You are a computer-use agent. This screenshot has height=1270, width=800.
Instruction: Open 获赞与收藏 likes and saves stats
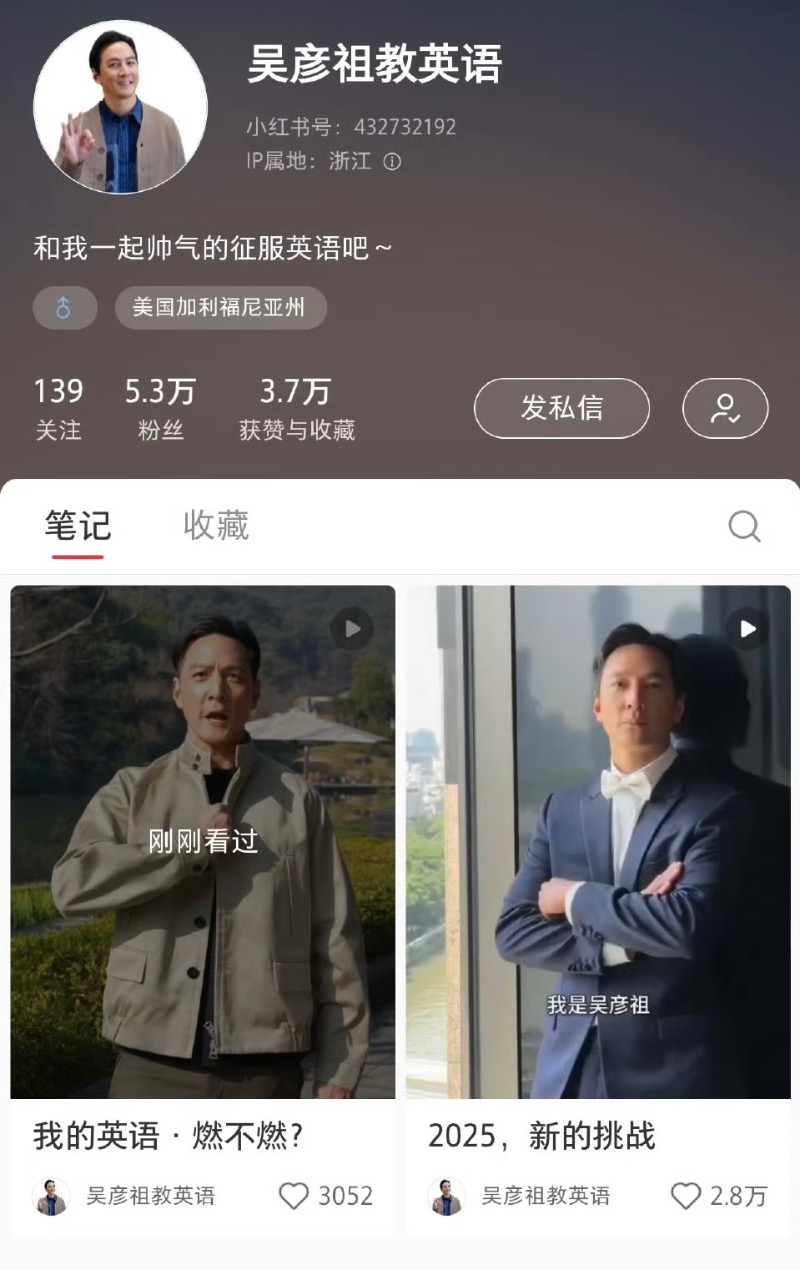(296, 408)
